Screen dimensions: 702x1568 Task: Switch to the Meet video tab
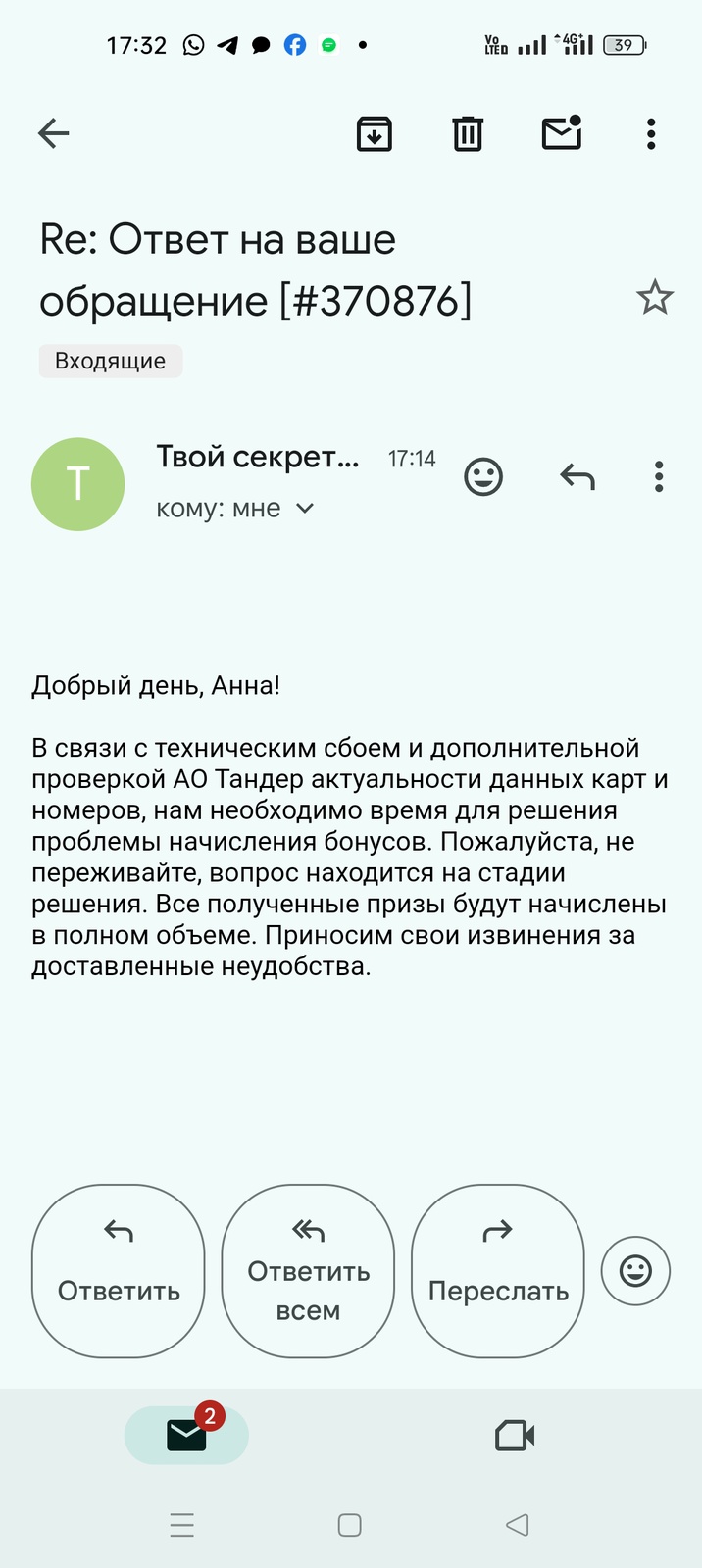[515, 1436]
